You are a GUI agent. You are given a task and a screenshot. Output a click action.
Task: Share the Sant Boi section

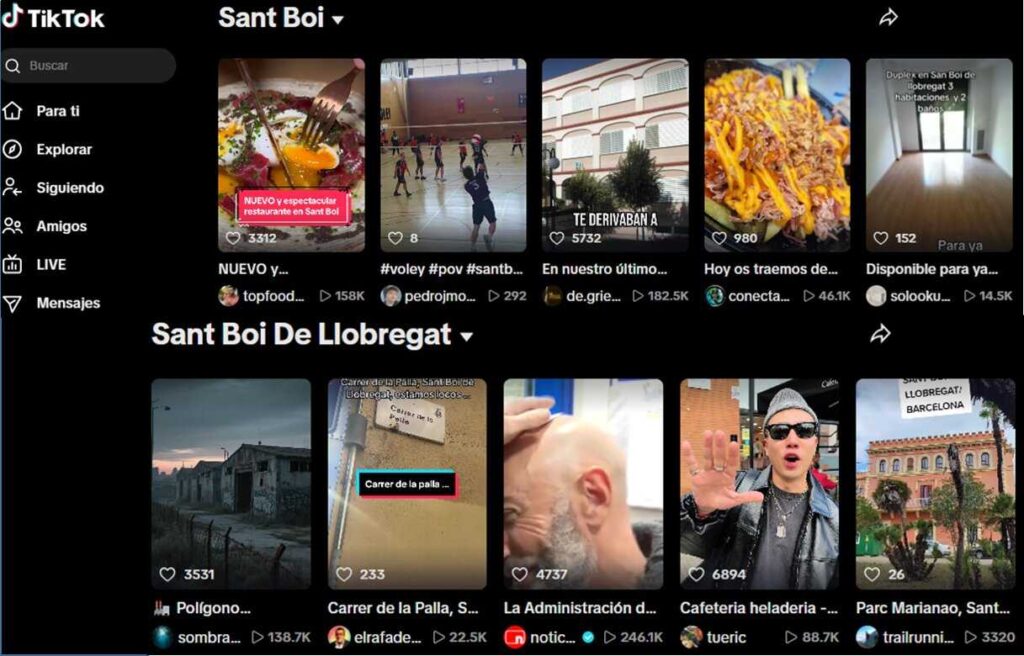888,18
